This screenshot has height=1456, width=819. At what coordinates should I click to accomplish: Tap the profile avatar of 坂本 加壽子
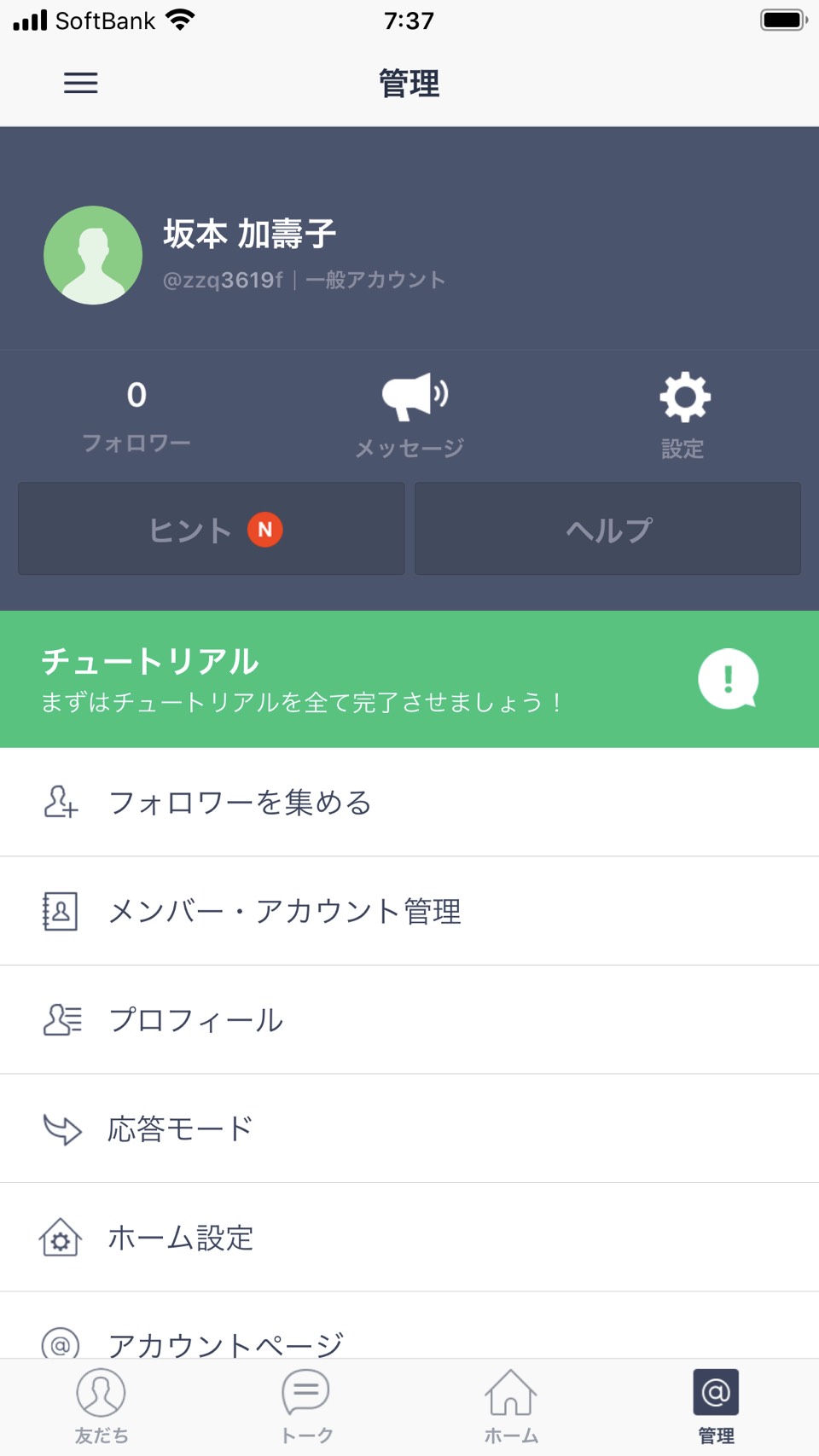click(93, 255)
